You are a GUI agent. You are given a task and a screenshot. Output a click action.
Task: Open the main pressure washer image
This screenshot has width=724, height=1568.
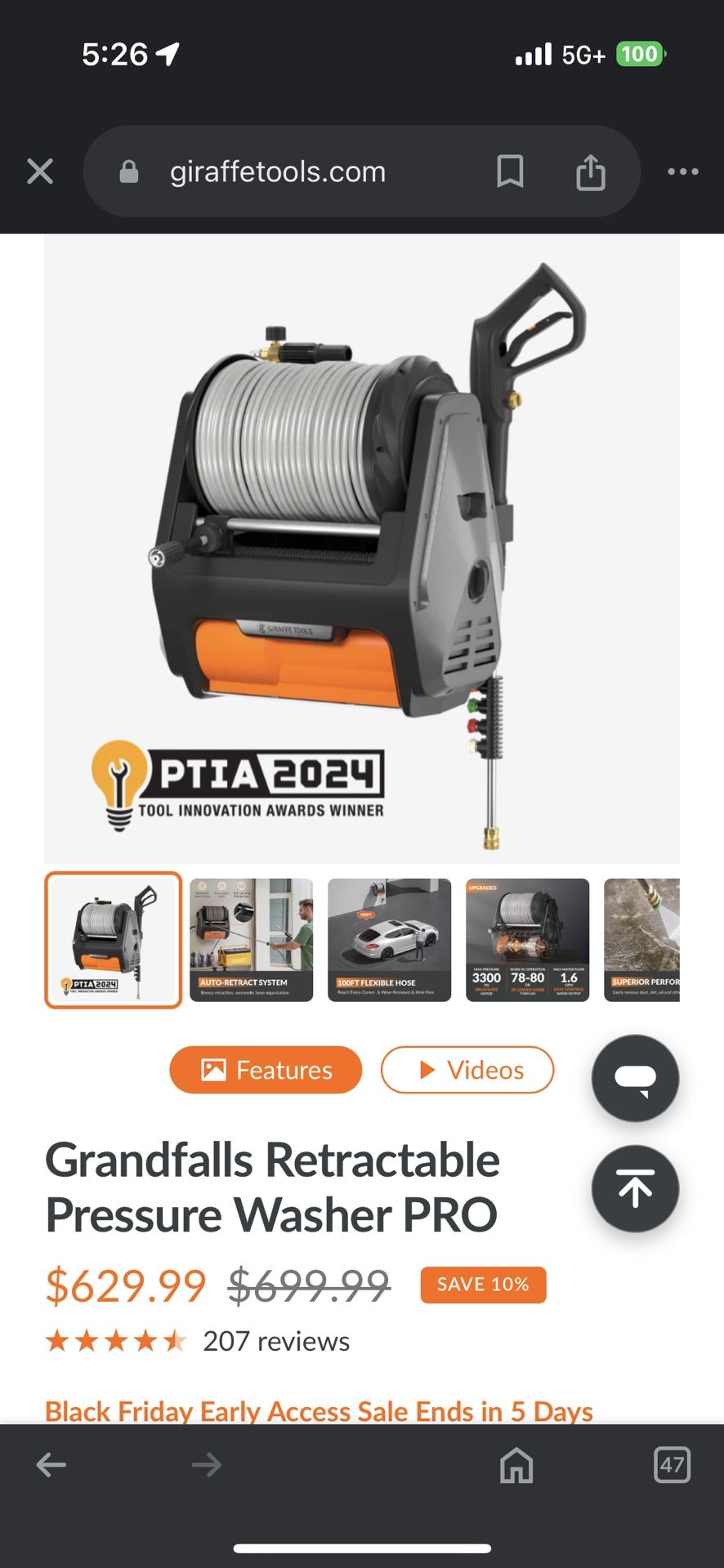pos(362,549)
